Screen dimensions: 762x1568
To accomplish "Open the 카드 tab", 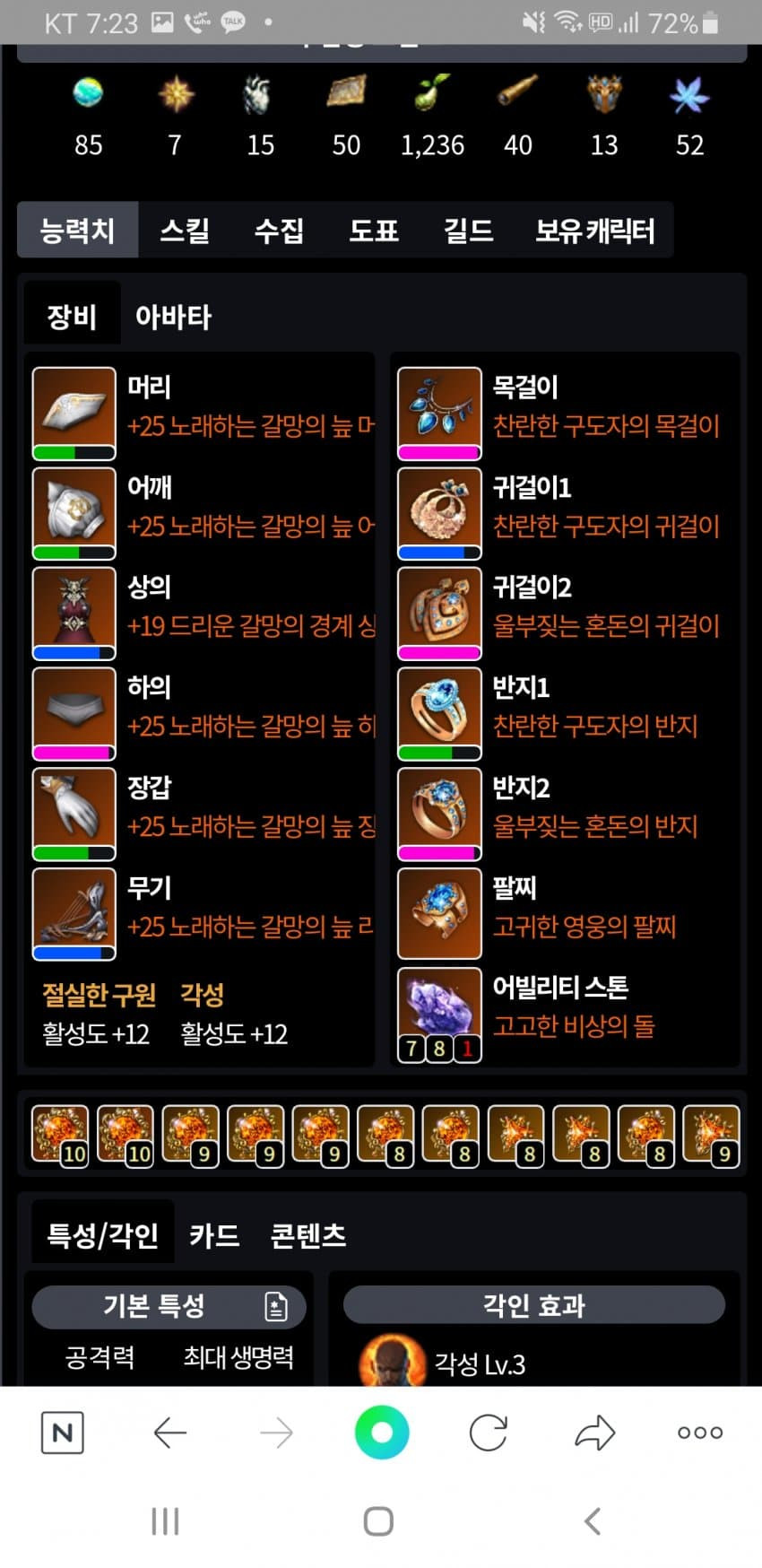I will click(x=214, y=1235).
